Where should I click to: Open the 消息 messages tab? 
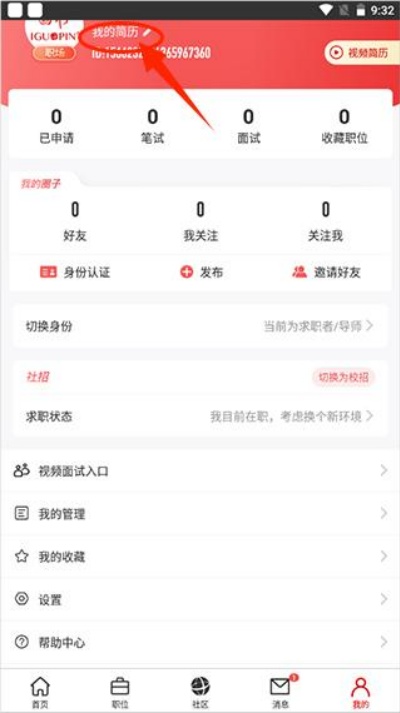[x=280, y=692]
